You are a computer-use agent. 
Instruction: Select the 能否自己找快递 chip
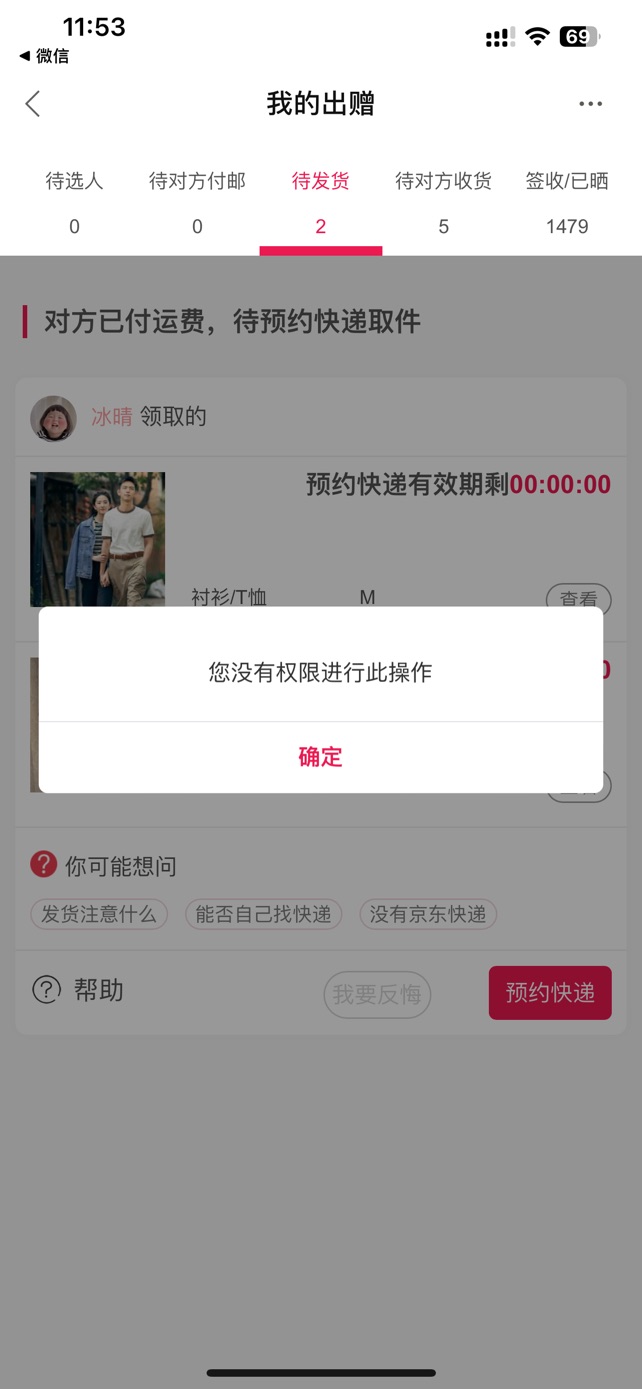point(263,914)
